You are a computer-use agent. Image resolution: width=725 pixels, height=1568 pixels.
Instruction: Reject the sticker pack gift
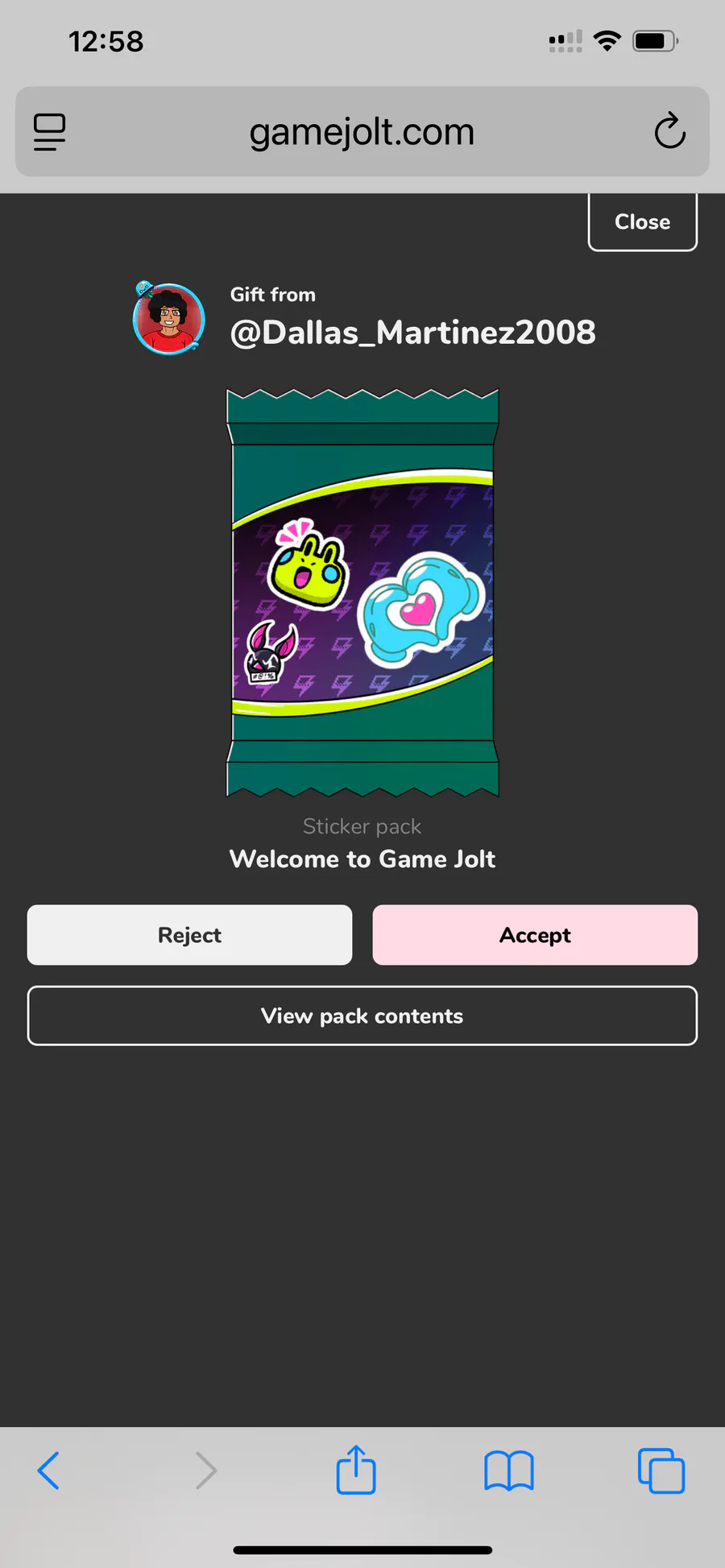189,935
